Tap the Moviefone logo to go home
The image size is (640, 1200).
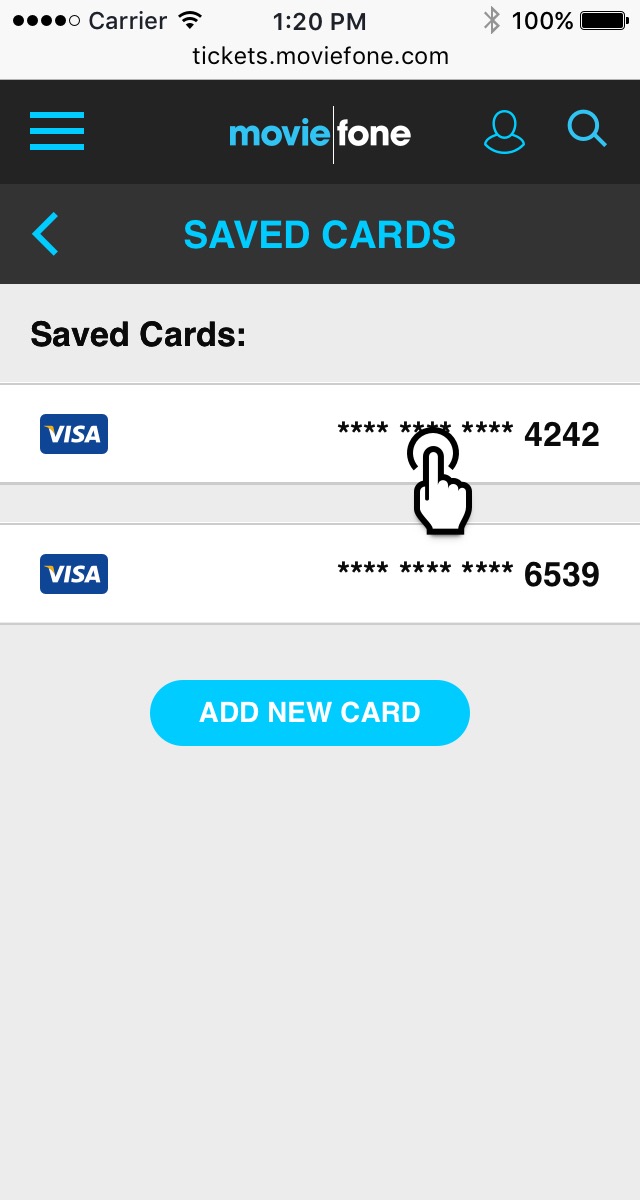coord(320,132)
